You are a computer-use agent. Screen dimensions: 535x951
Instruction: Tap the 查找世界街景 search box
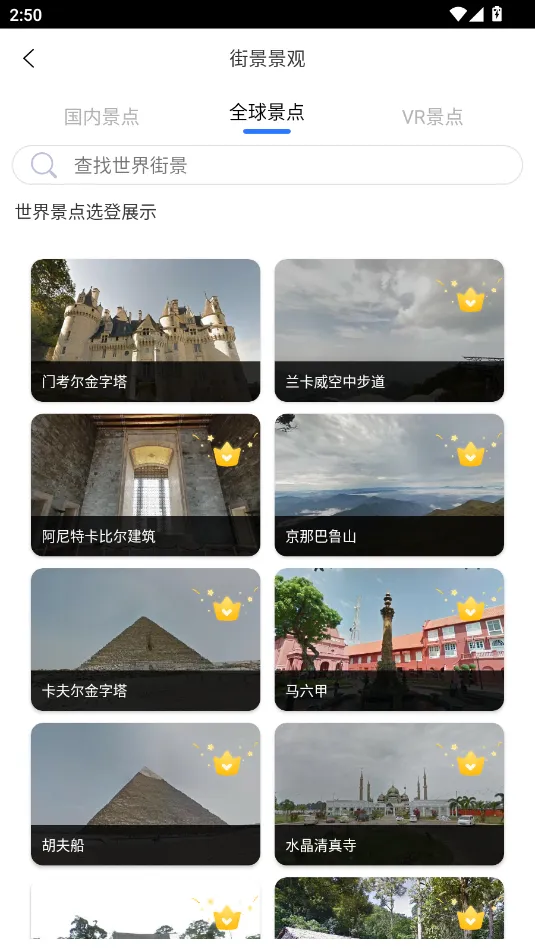(x=268, y=165)
